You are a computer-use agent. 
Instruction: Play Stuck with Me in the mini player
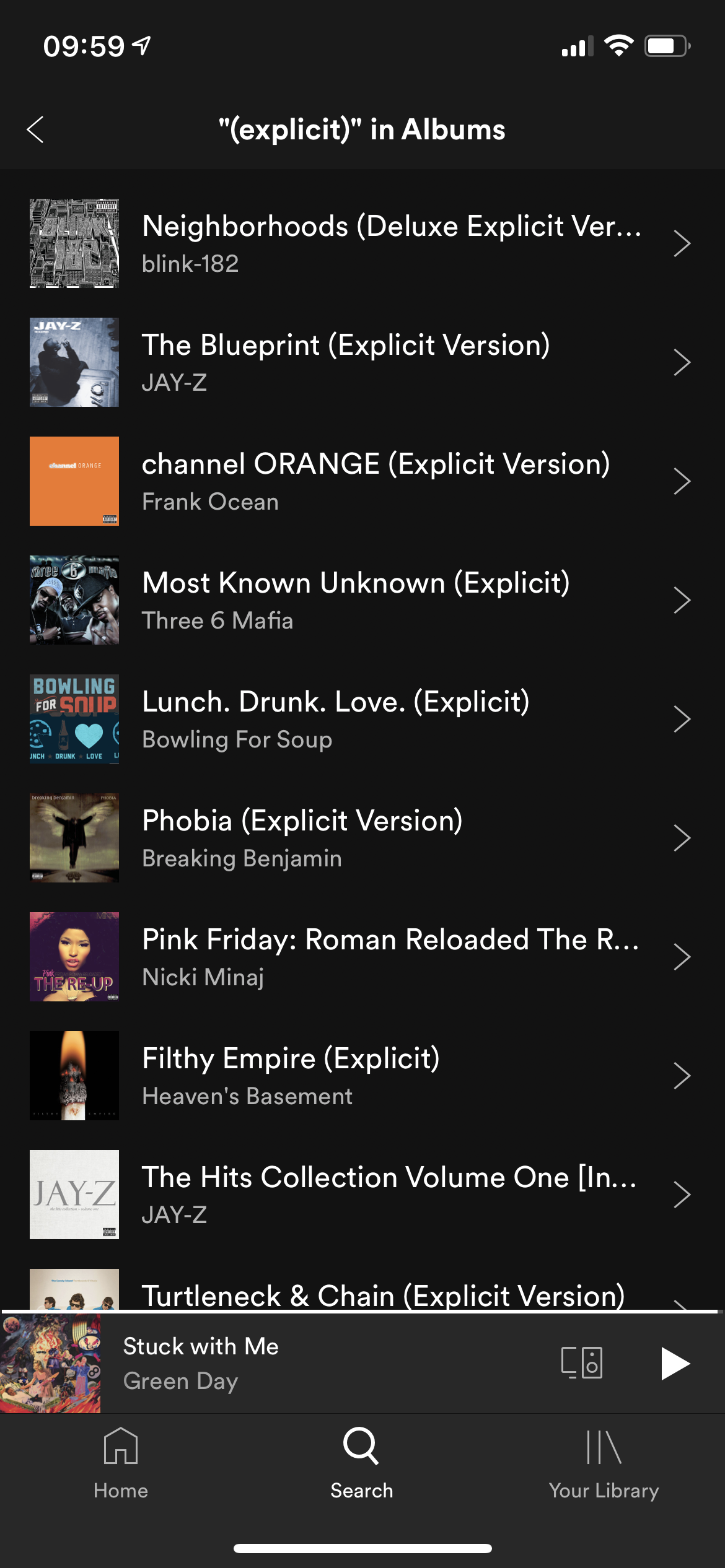(674, 1364)
